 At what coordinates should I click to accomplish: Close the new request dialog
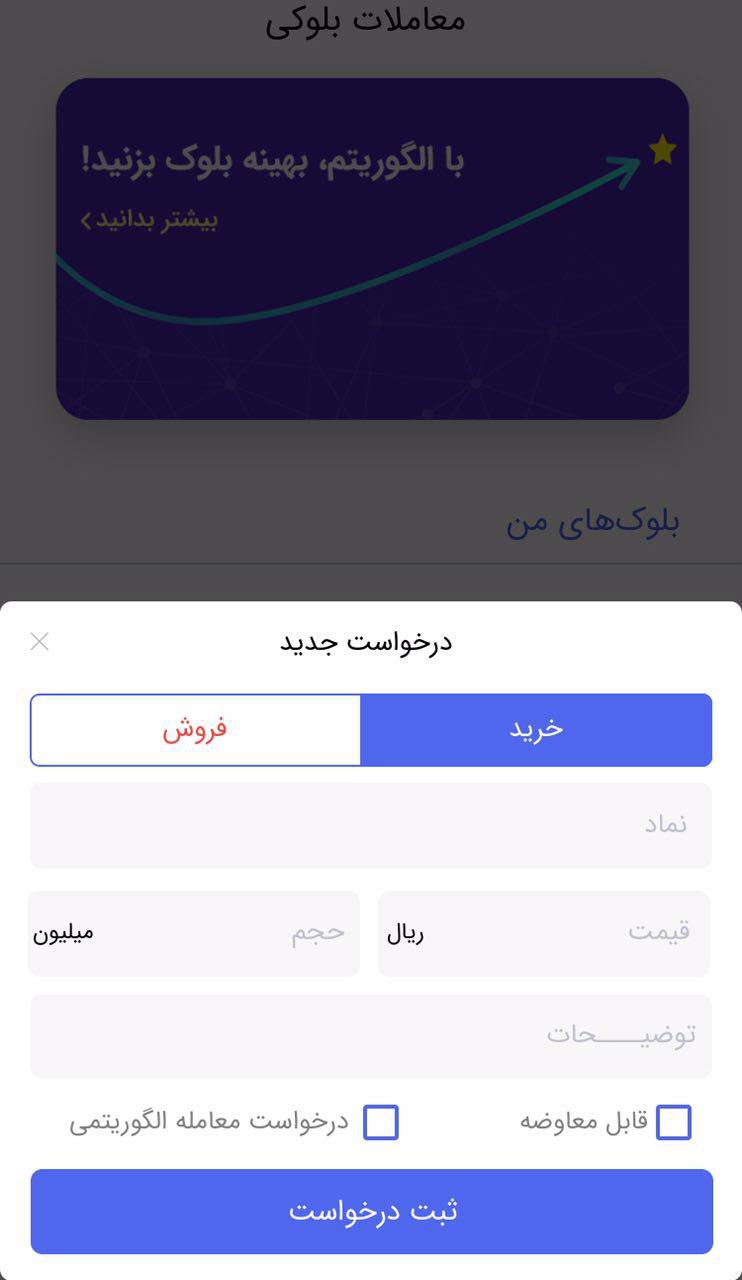pos(40,642)
